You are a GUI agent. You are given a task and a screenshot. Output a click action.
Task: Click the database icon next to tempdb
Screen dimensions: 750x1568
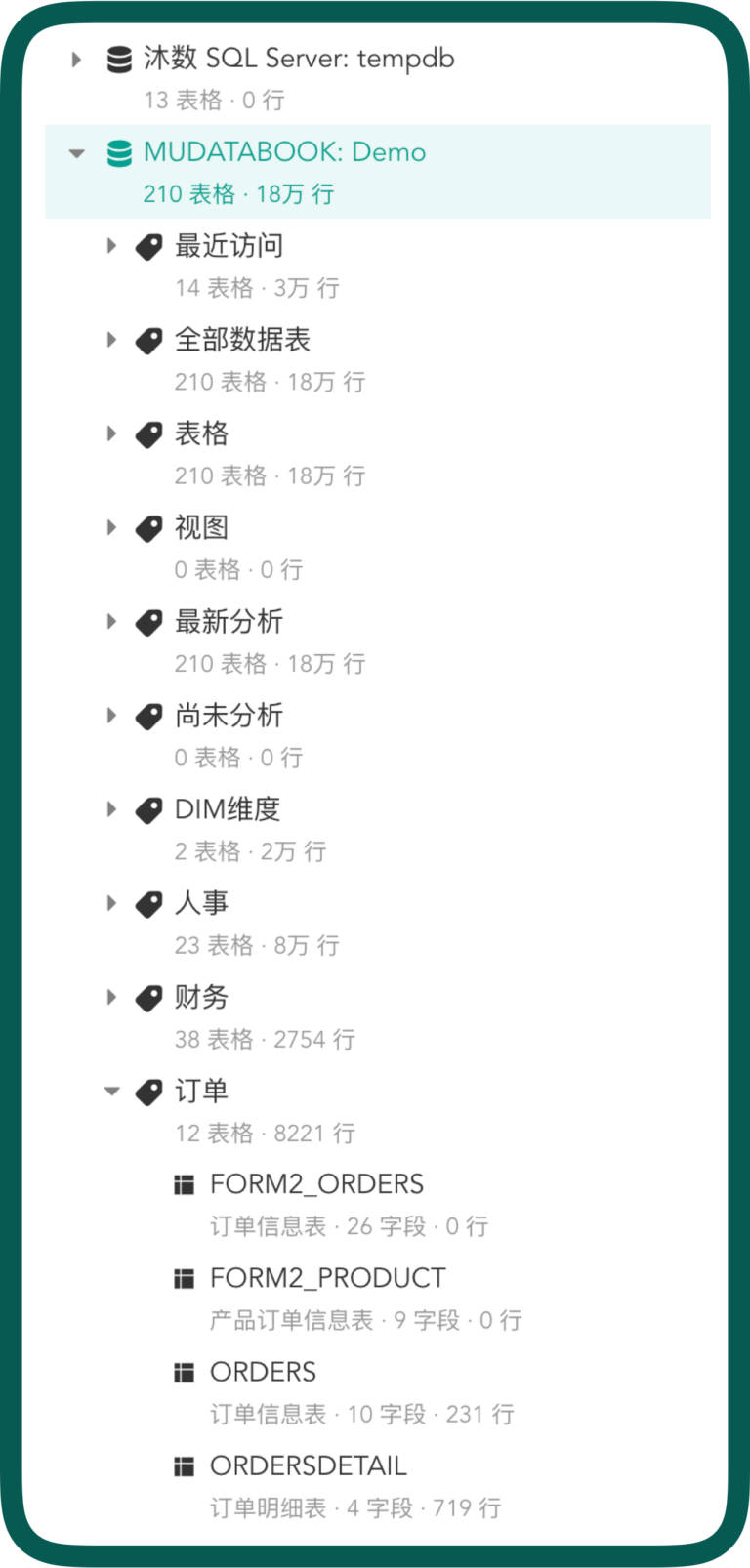119,59
